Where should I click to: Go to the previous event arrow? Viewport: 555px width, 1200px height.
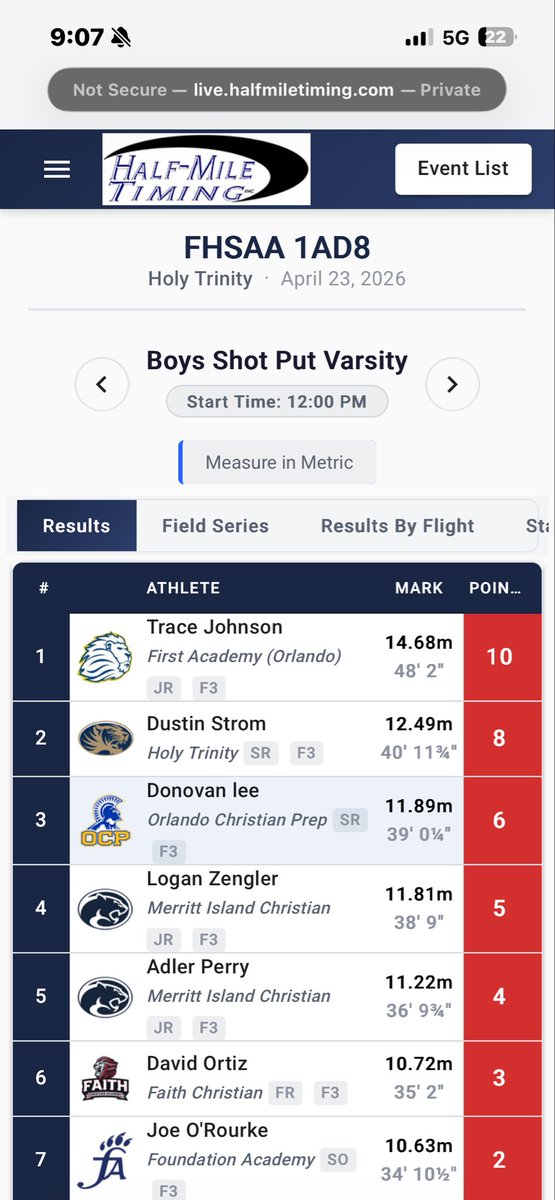102,384
